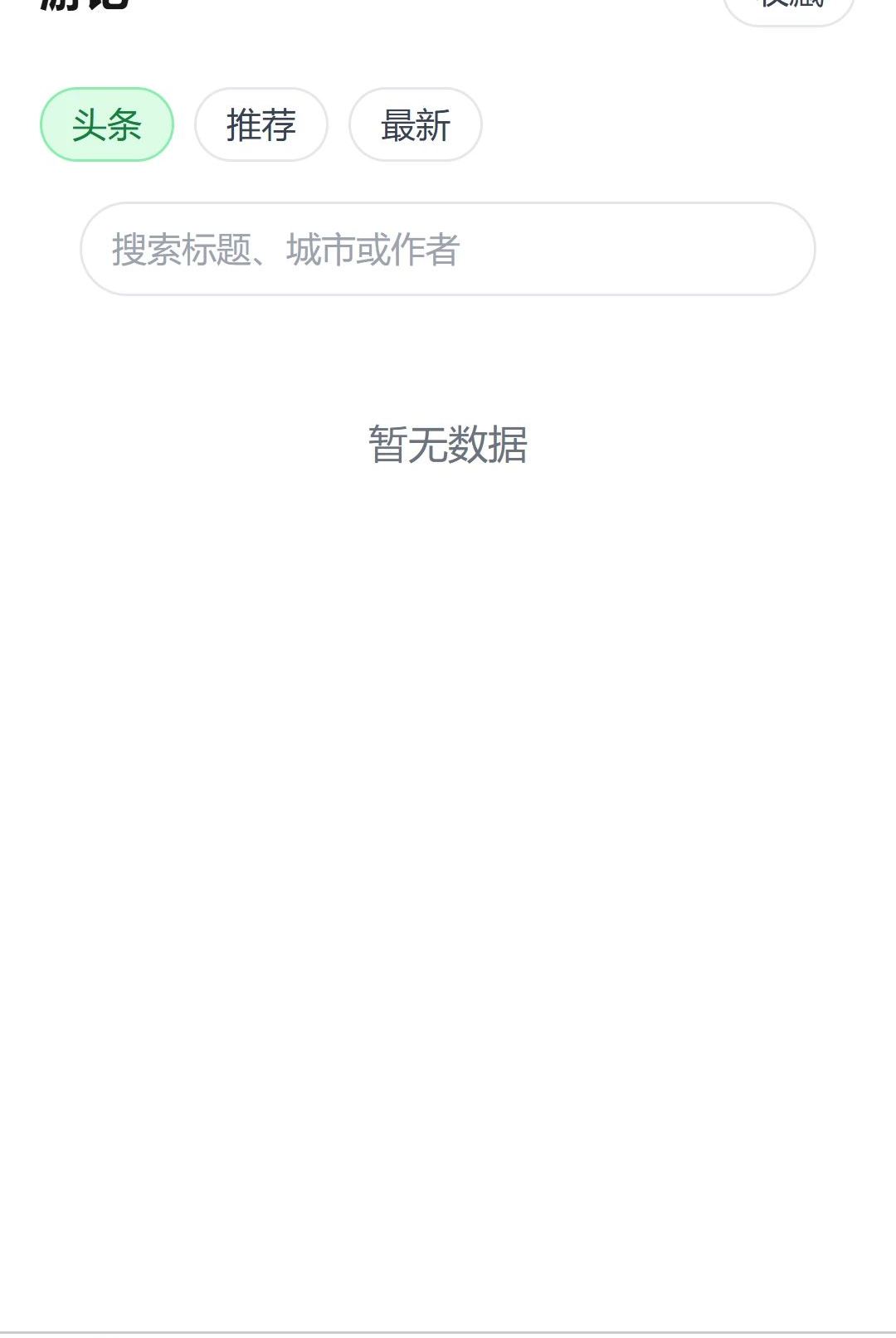The image size is (896, 1338).
Task: Switch to the 最新 tab
Action: pos(416,124)
